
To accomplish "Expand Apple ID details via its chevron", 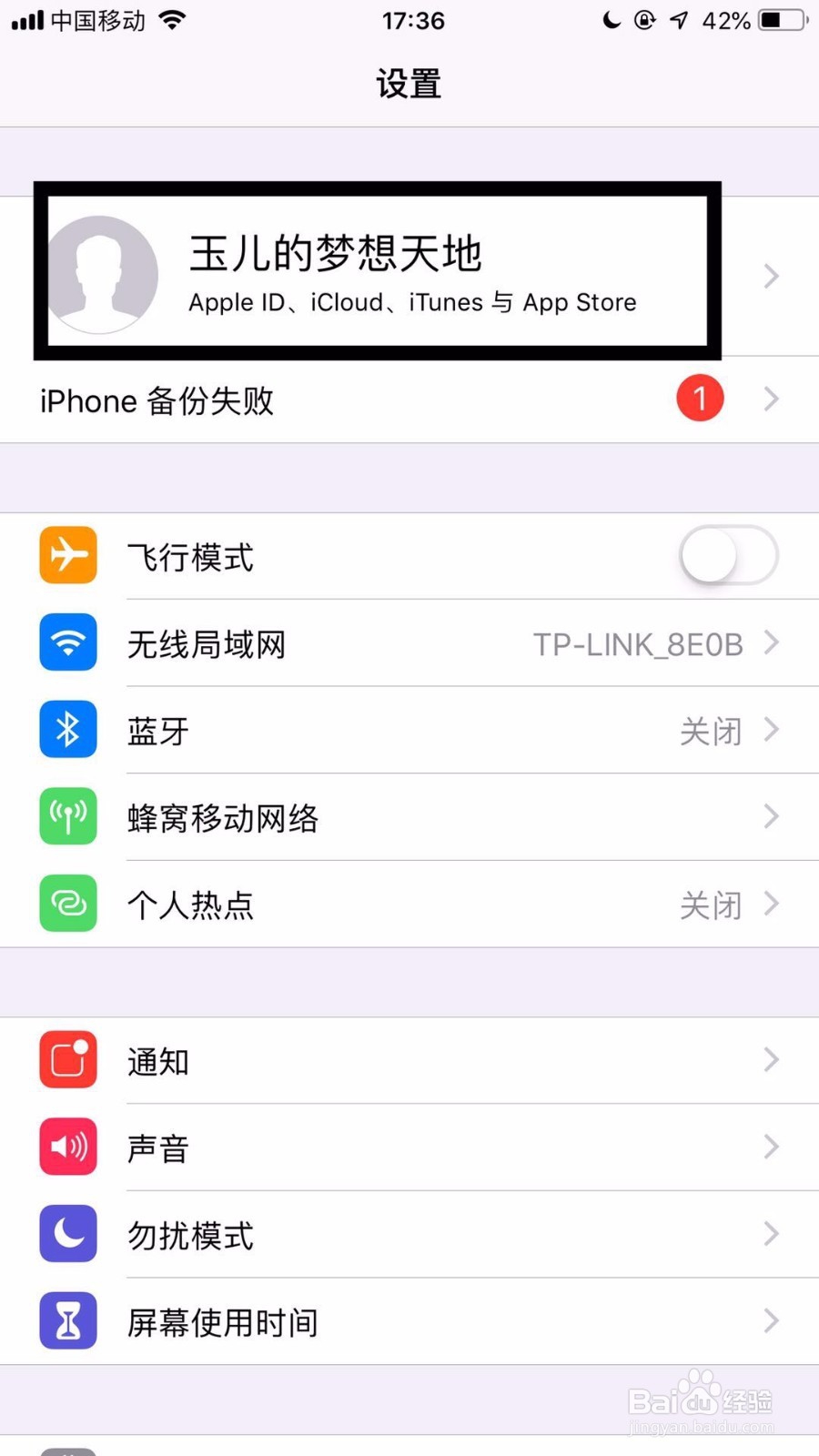I will click(770, 276).
